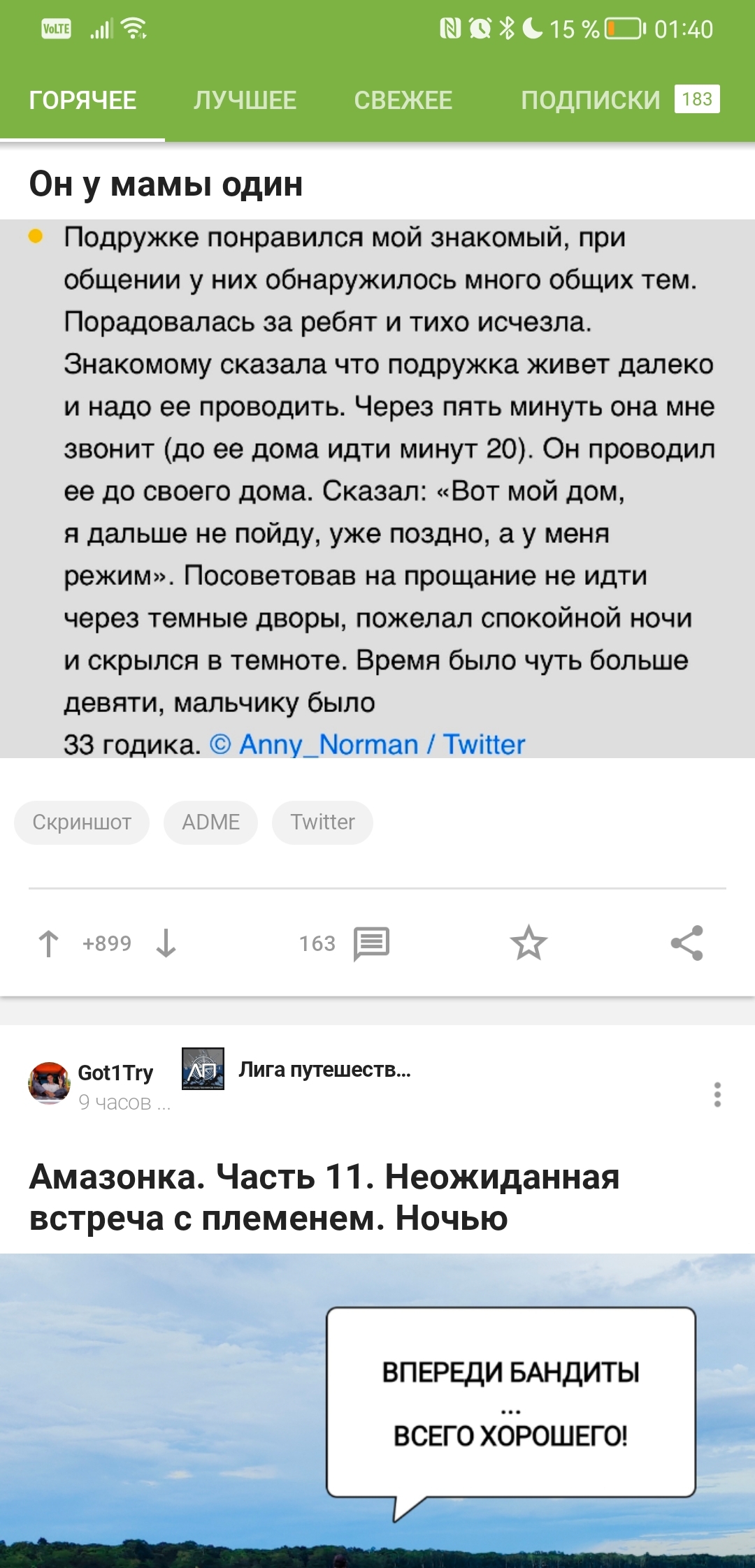Open the overflow menu on Got1Try's post
This screenshot has height=1568, width=755.
tap(717, 1094)
